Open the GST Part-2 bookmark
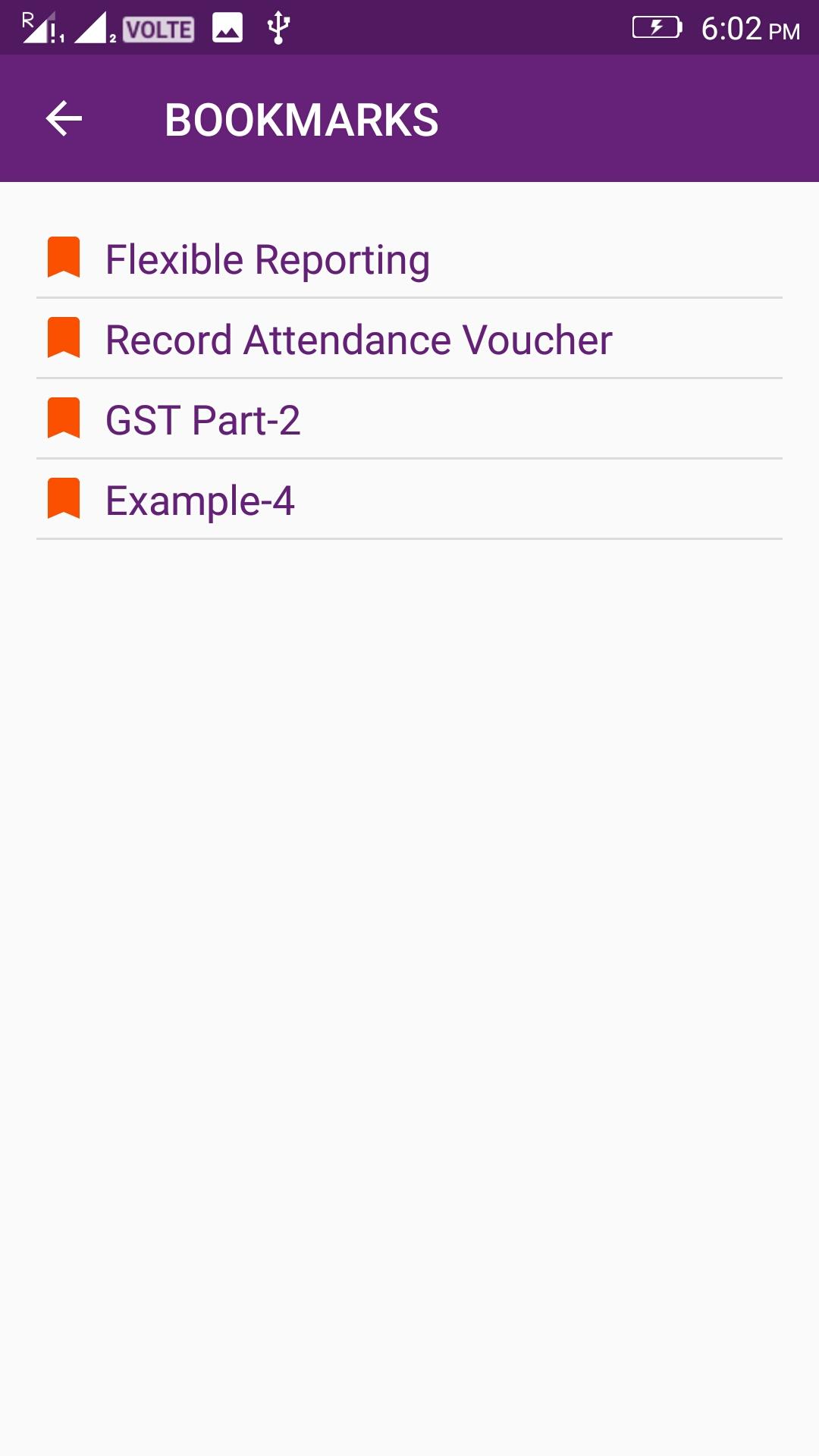This screenshot has width=819, height=1456. pyautogui.click(x=409, y=419)
